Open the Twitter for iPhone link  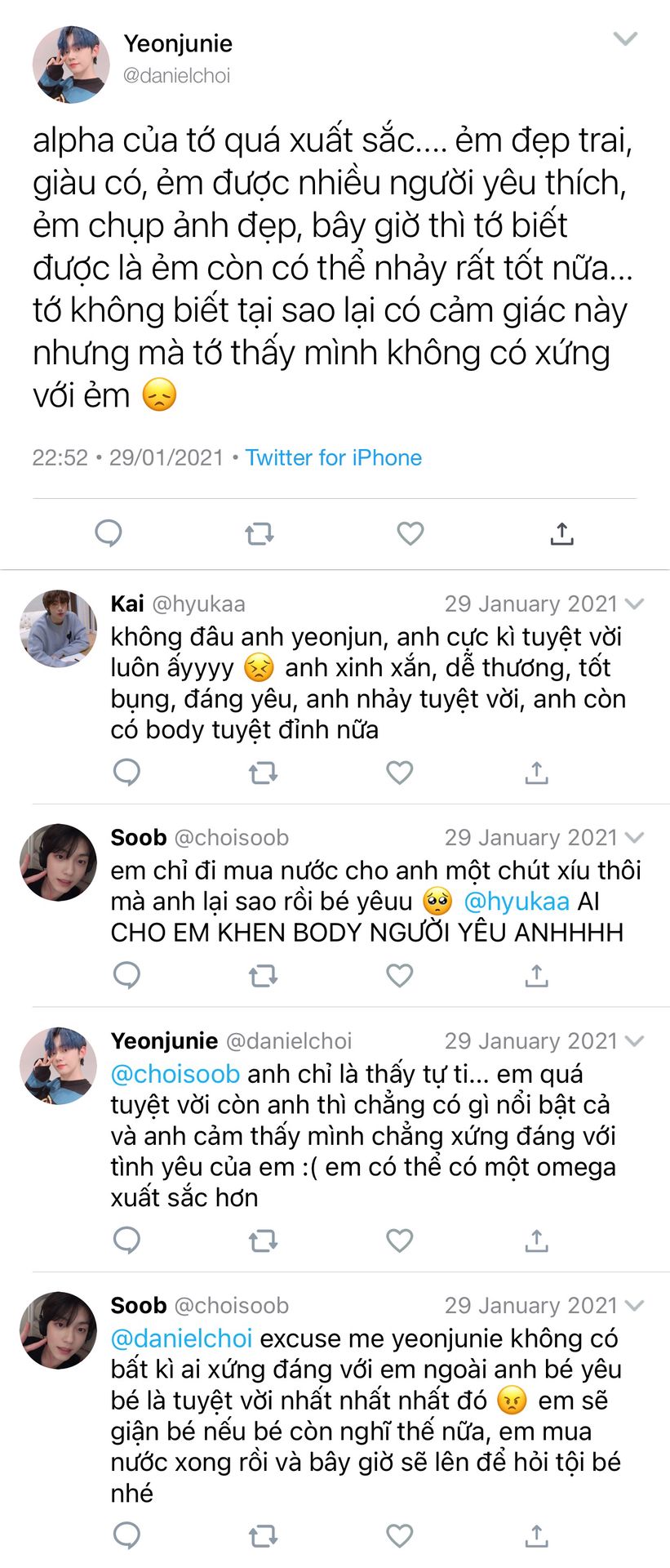(x=333, y=457)
